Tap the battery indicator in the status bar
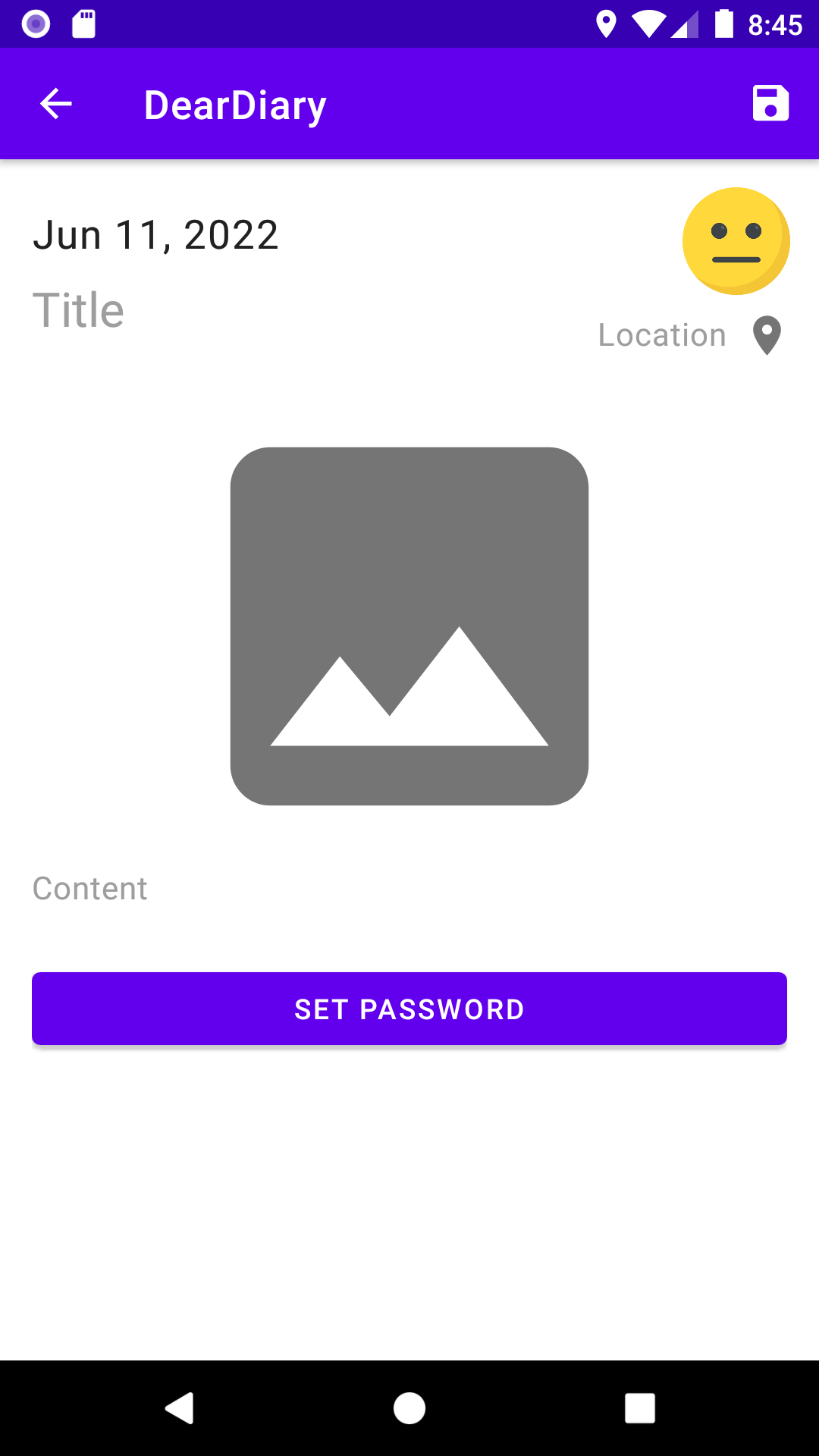 point(723,24)
